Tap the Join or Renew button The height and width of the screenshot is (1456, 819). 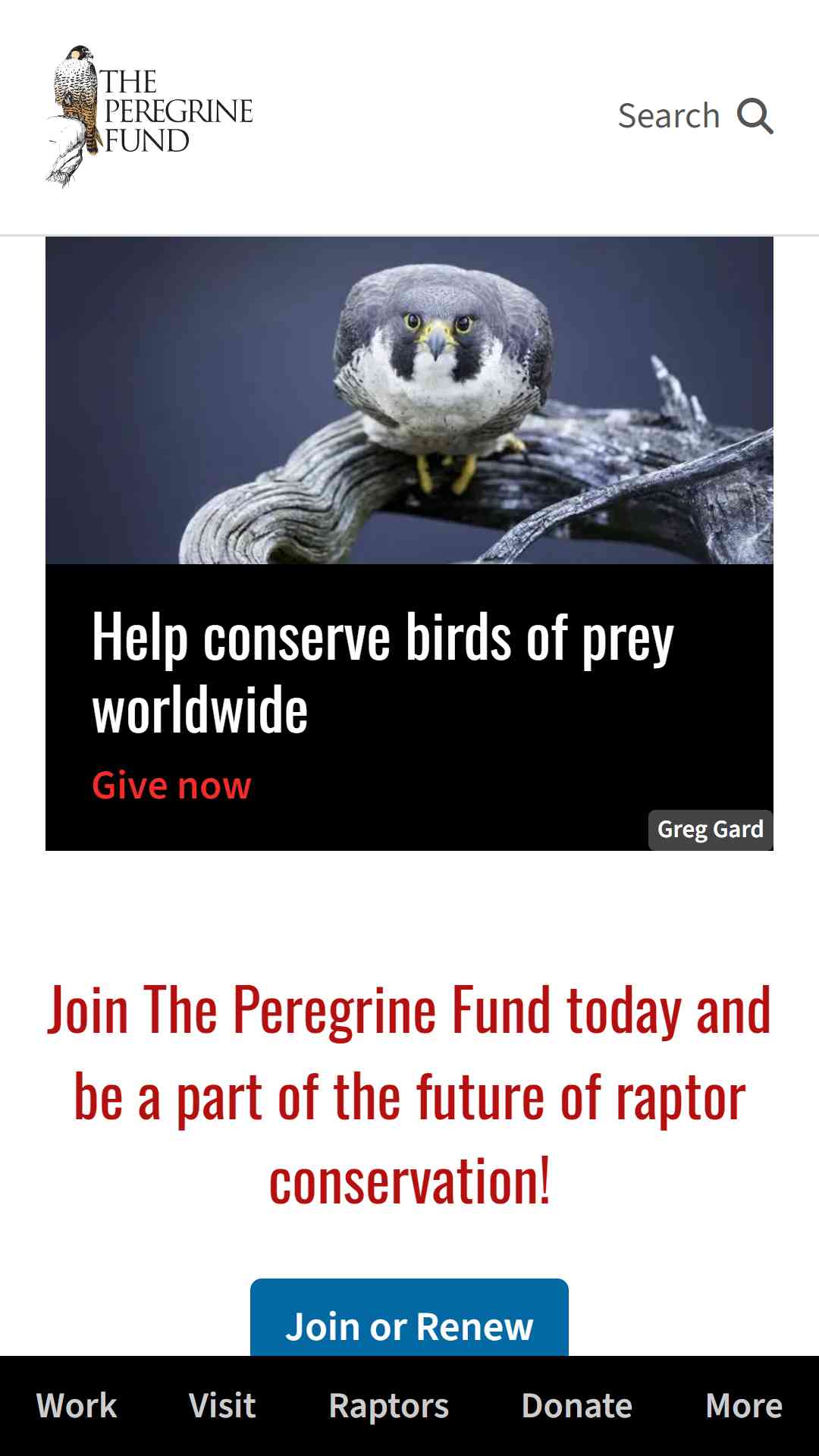[409, 1319]
